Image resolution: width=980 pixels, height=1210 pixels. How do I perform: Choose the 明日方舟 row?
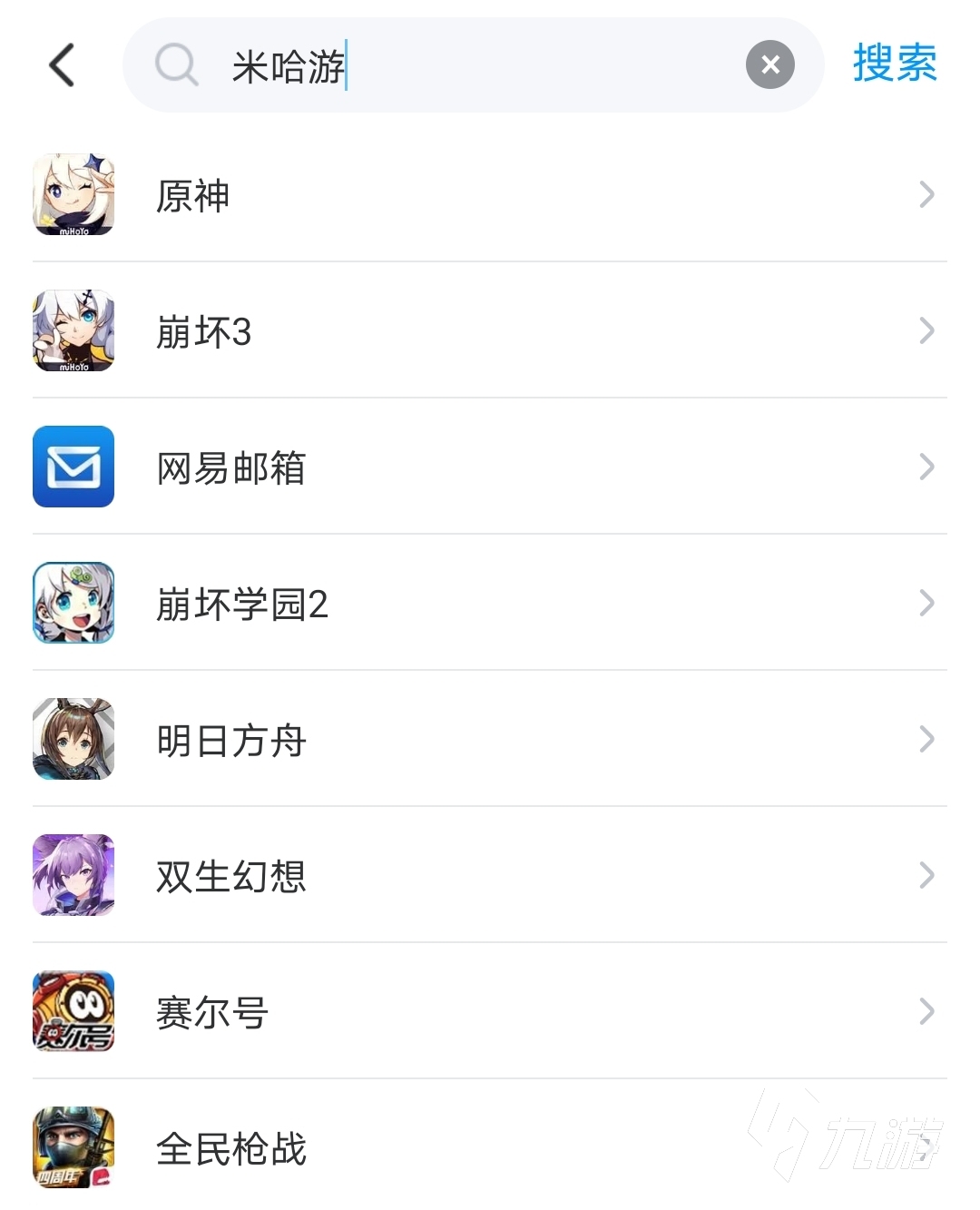pyautogui.click(x=490, y=740)
